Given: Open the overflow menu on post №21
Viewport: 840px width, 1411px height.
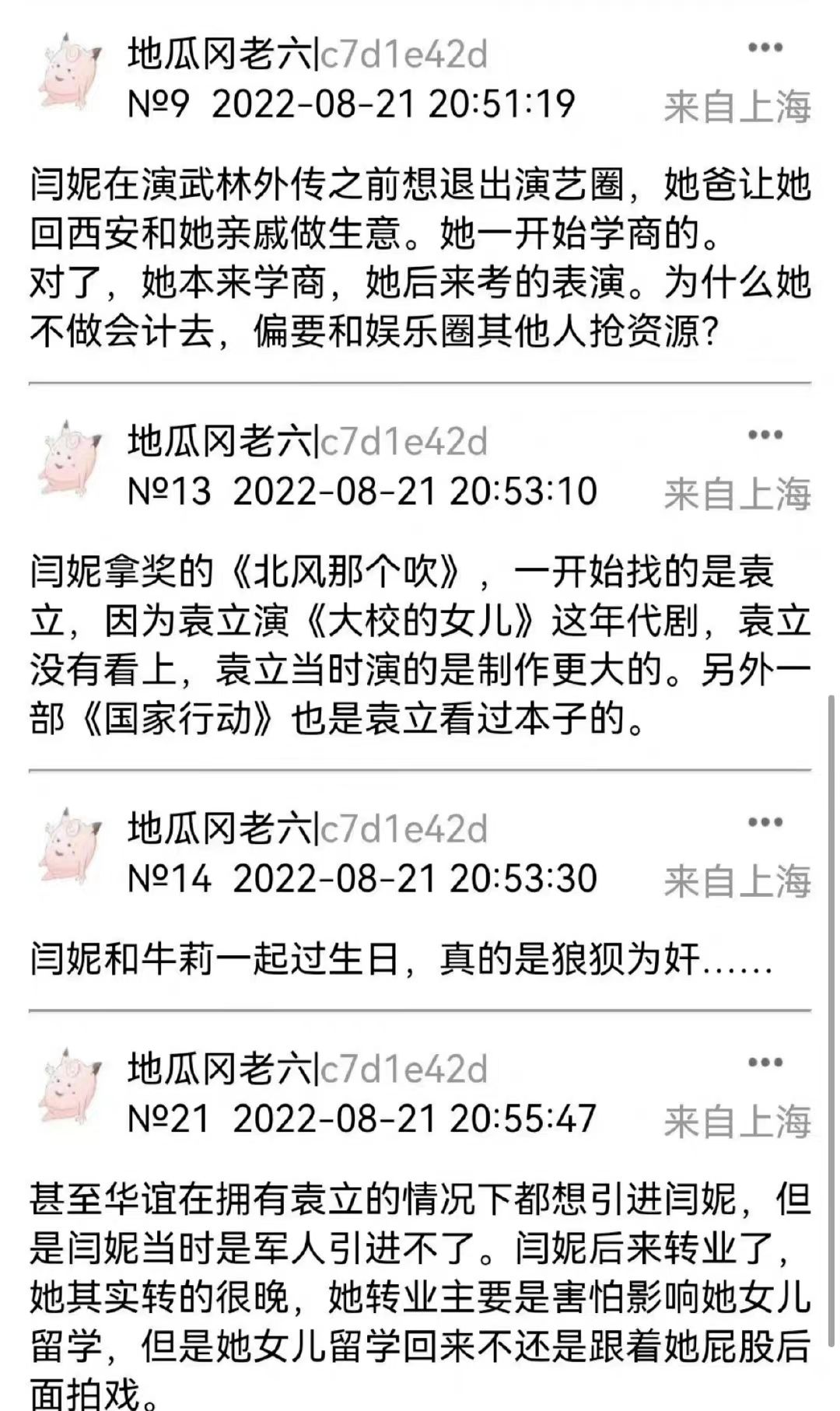Looking at the screenshot, I should (765, 1063).
